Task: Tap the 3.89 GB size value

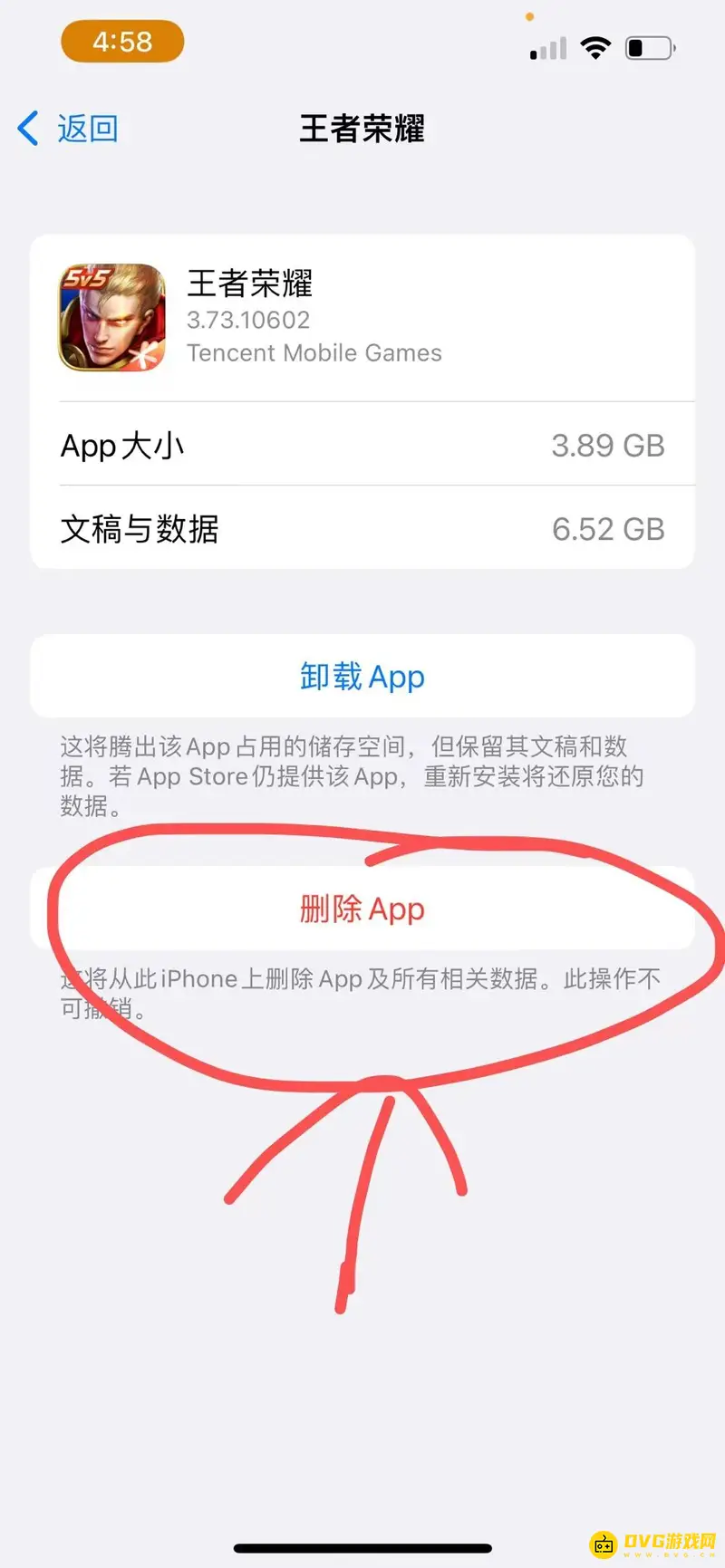Action: pyautogui.click(x=608, y=446)
